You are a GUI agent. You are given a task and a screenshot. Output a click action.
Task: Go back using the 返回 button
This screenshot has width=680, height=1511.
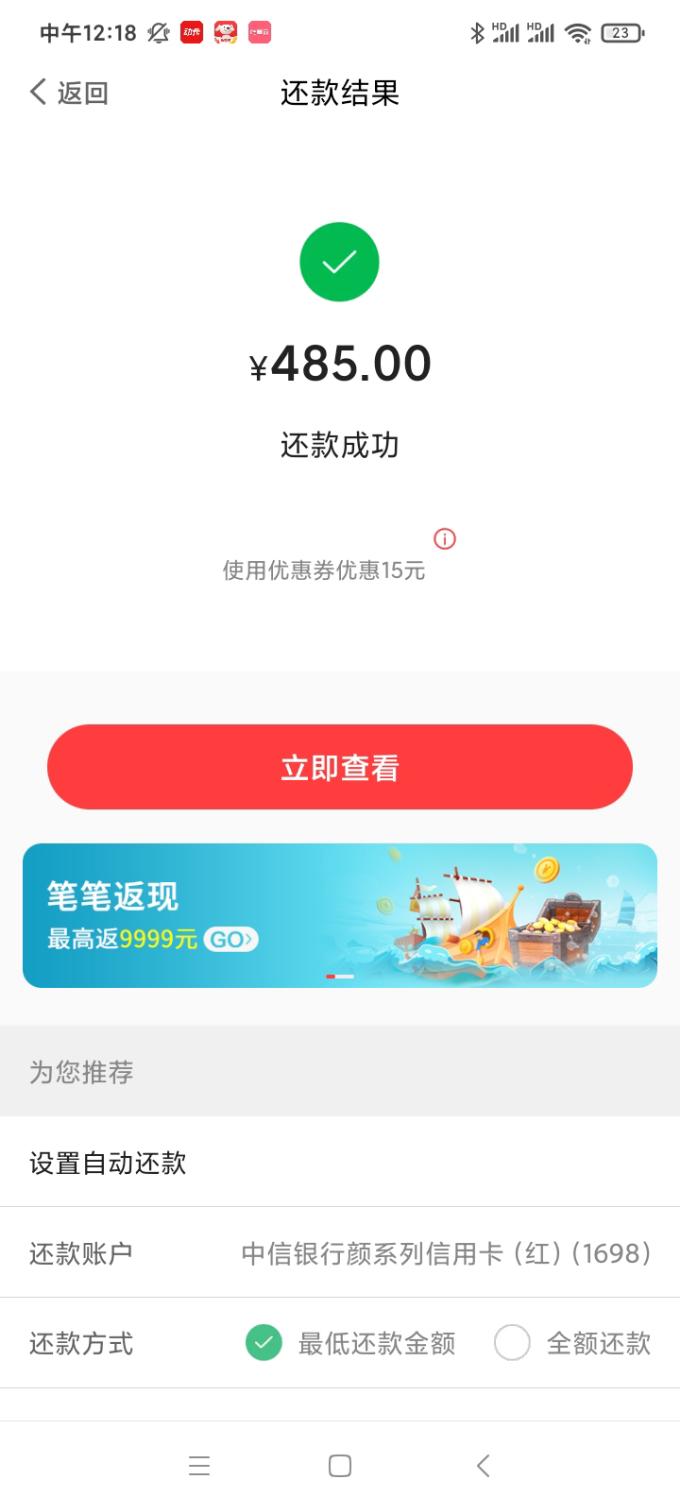pos(68,93)
